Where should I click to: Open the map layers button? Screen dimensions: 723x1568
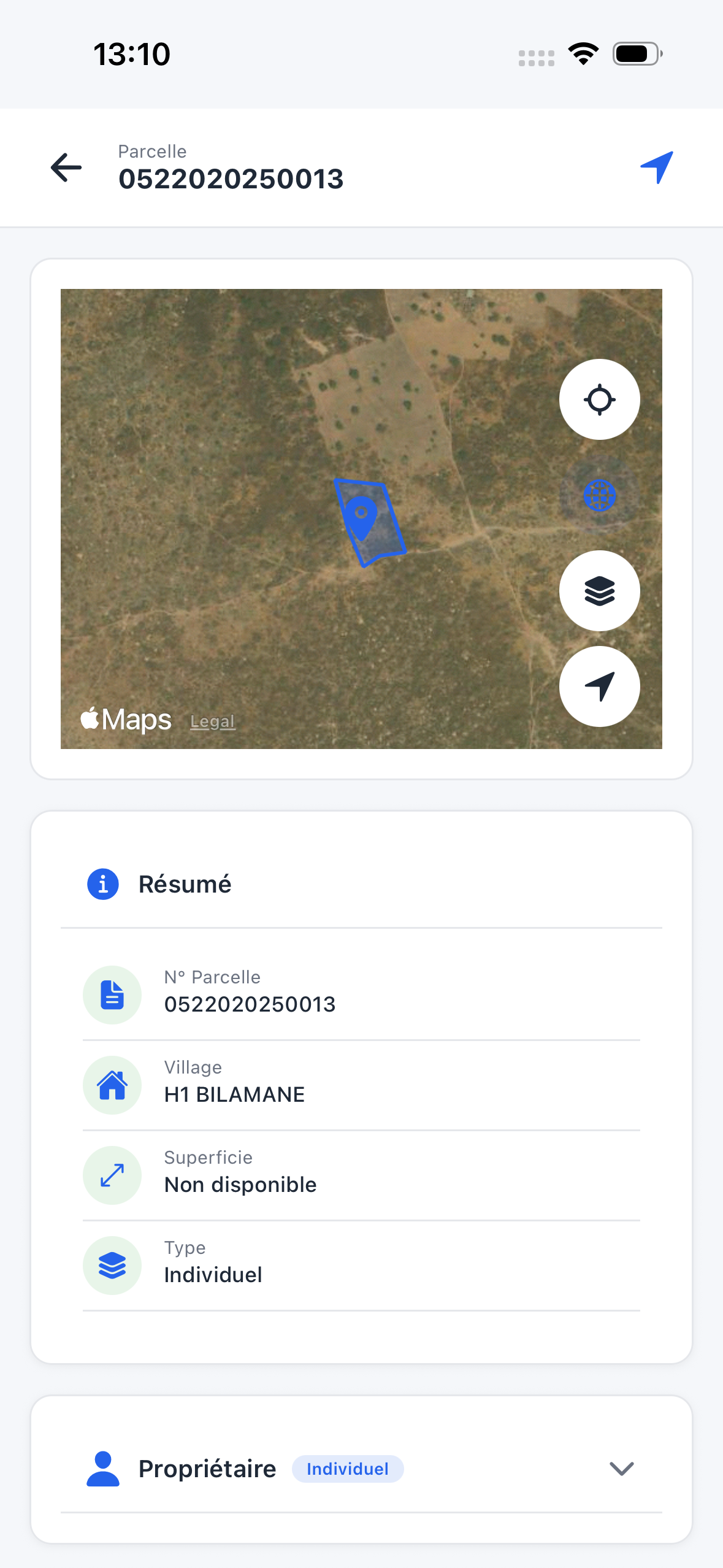tap(599, 591)
